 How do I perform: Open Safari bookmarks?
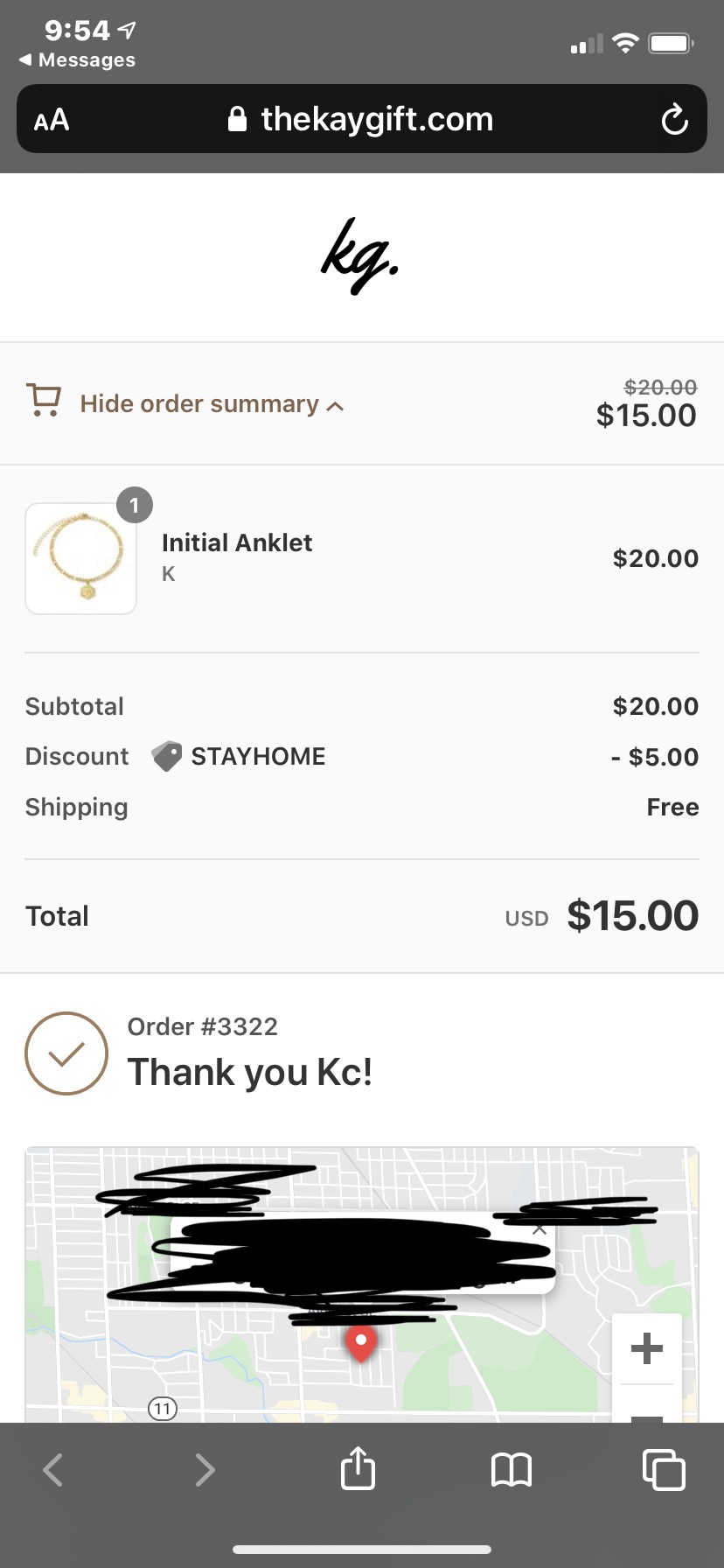(512, 1470)
